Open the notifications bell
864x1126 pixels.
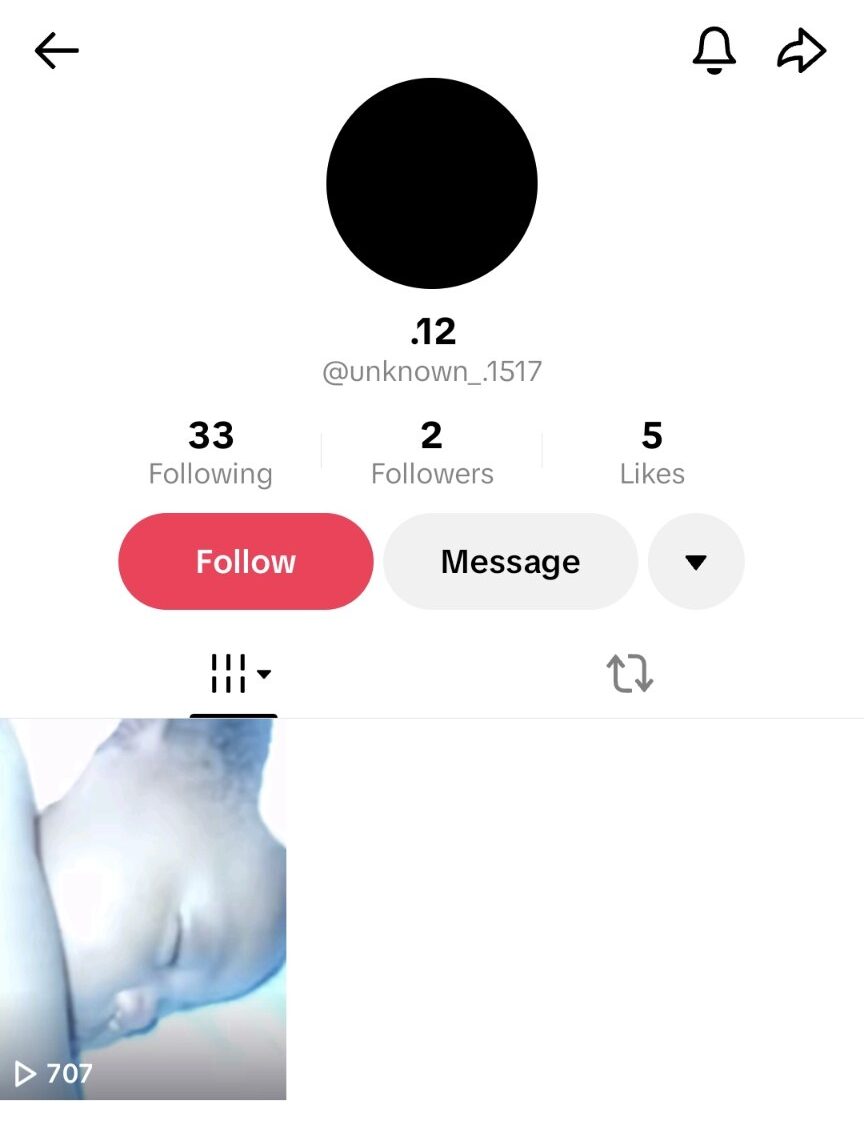click(714, 50)
